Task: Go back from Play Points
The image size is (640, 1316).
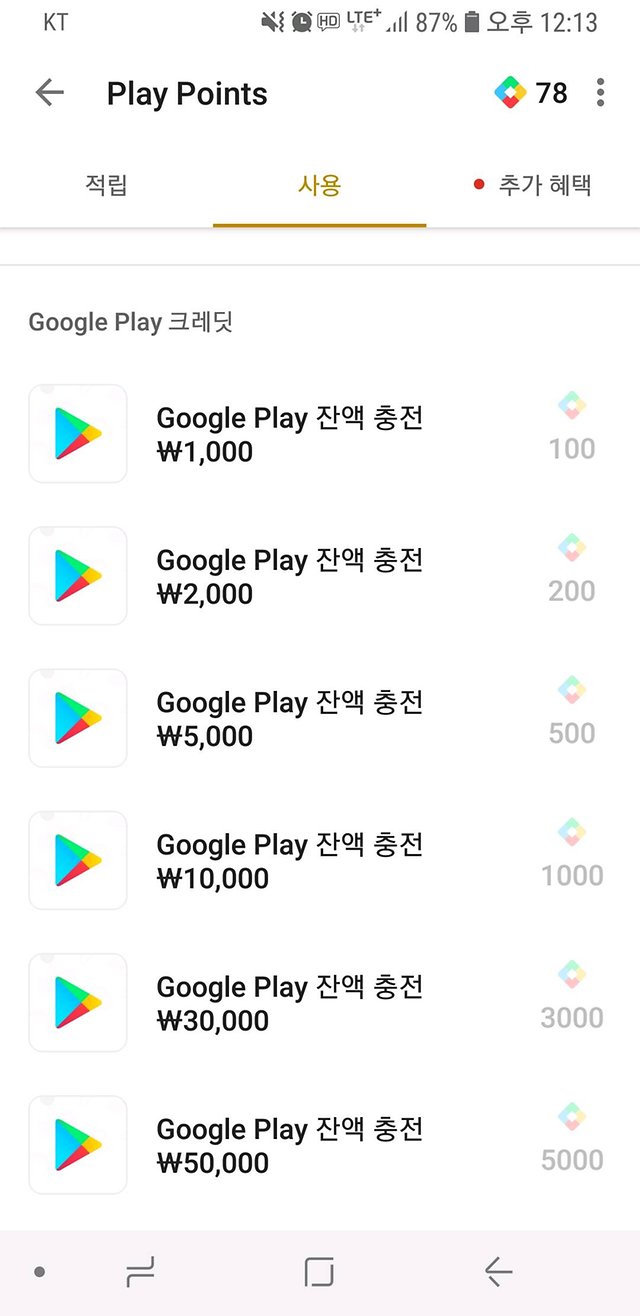Action: [49, 94]
